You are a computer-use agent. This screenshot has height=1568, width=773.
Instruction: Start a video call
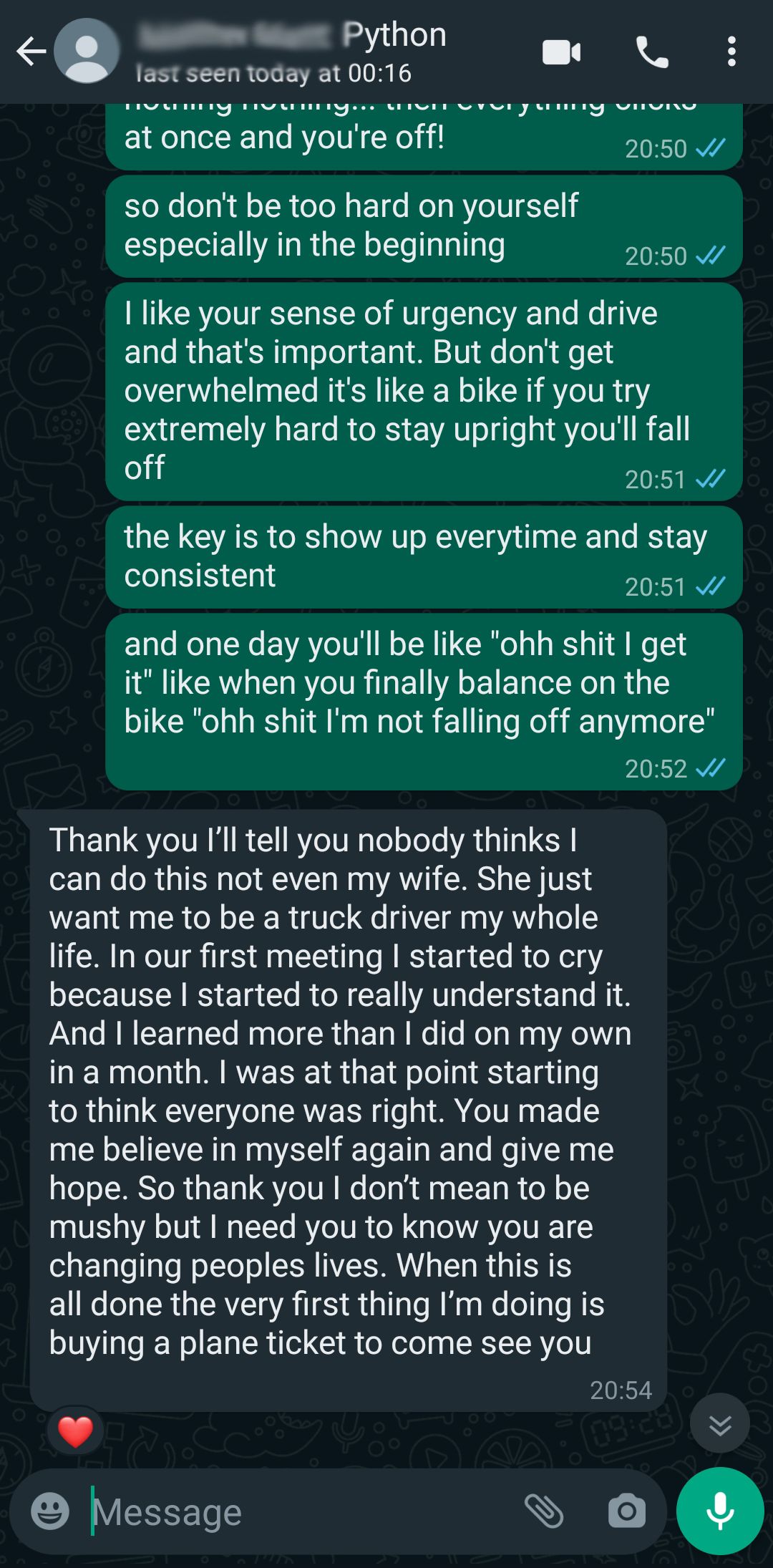[x=561, y=52]
